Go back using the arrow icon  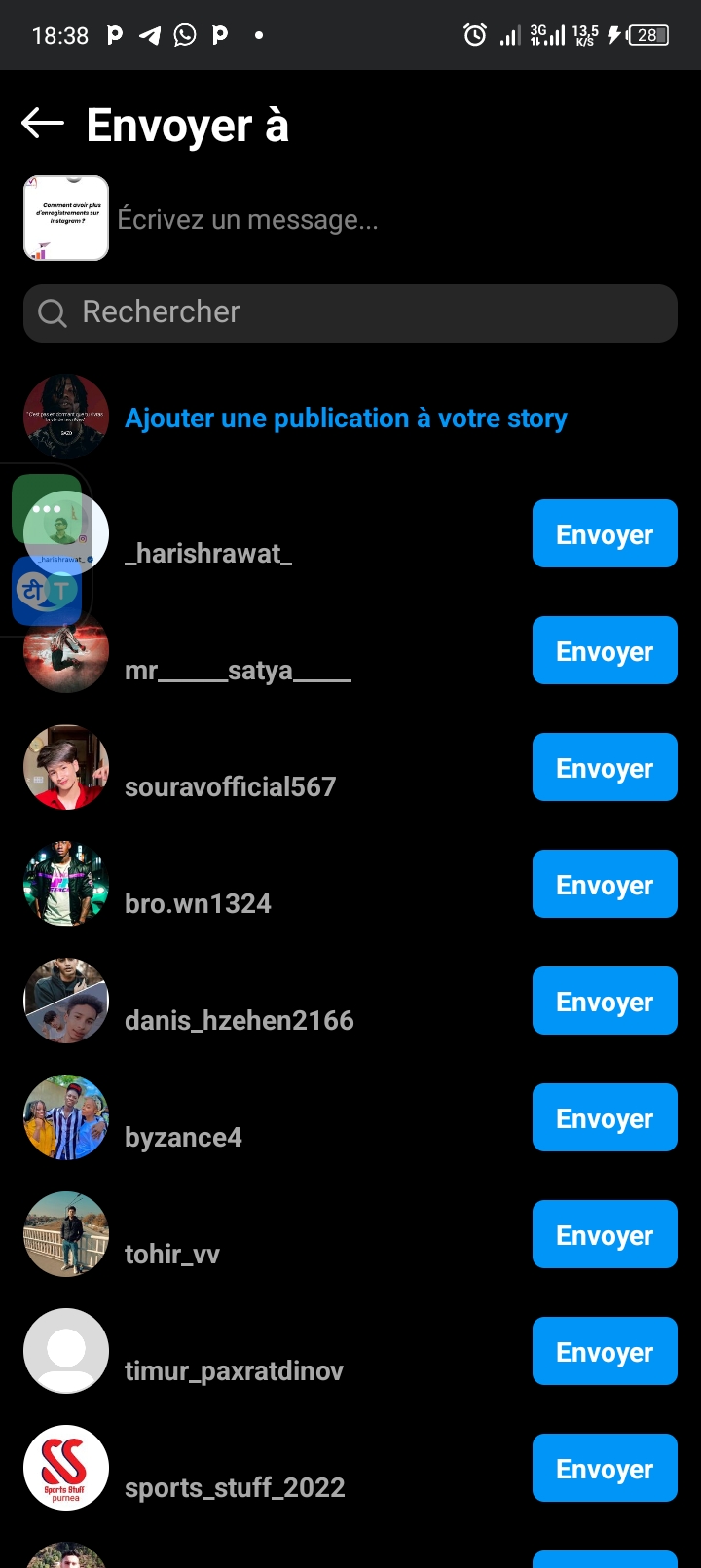click(x=43, y=124)
